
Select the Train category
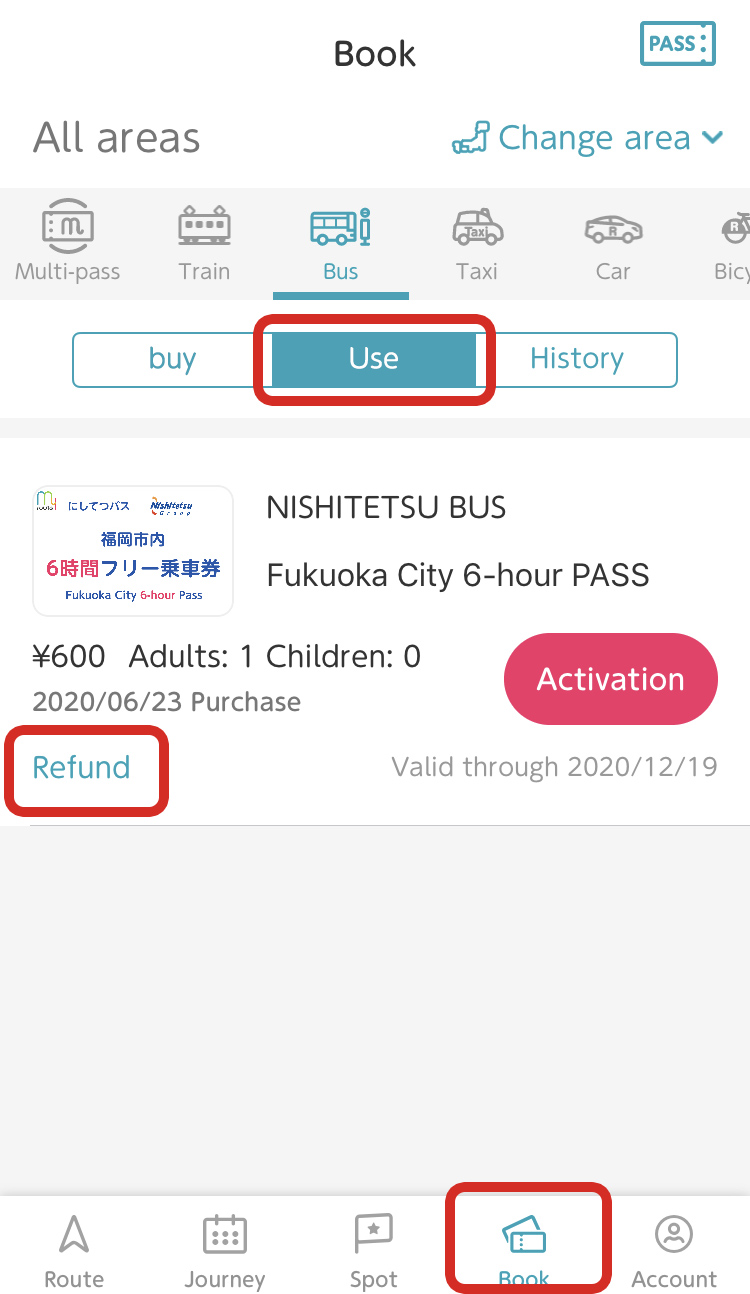coord(204,244)
